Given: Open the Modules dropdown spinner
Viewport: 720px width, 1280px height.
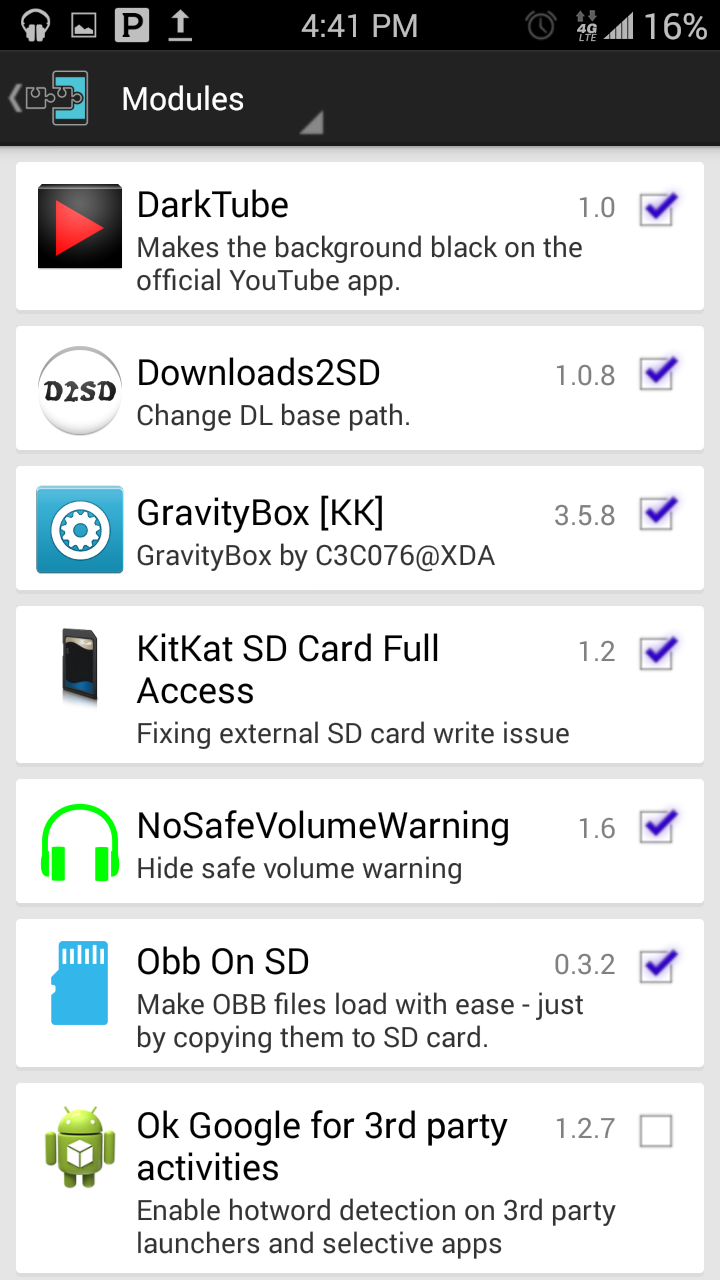Looking at the screenshot, I should coord(220,100).
